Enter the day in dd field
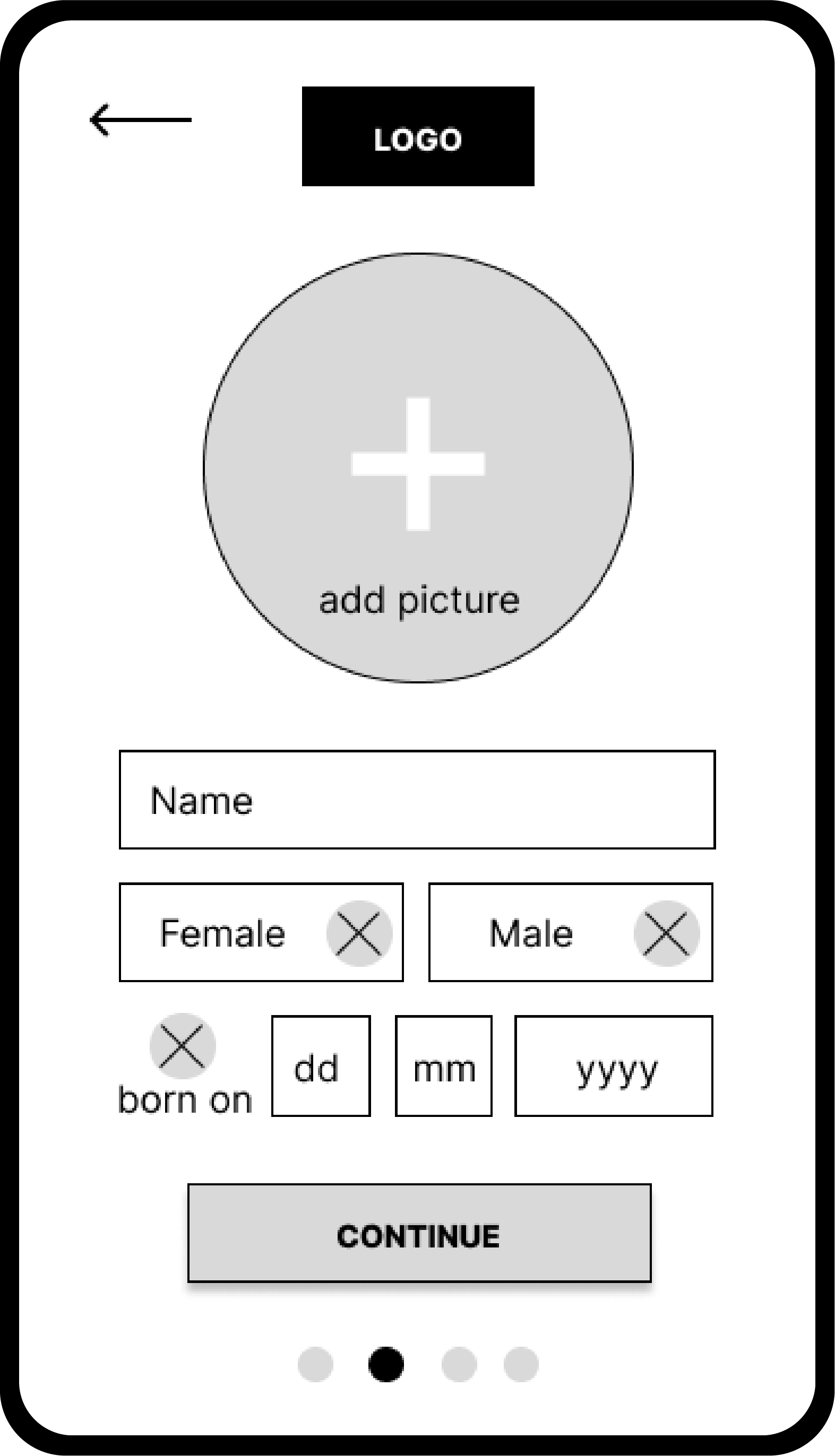This screenshot has height=1456, width=835. click(x=321, y=1066)
